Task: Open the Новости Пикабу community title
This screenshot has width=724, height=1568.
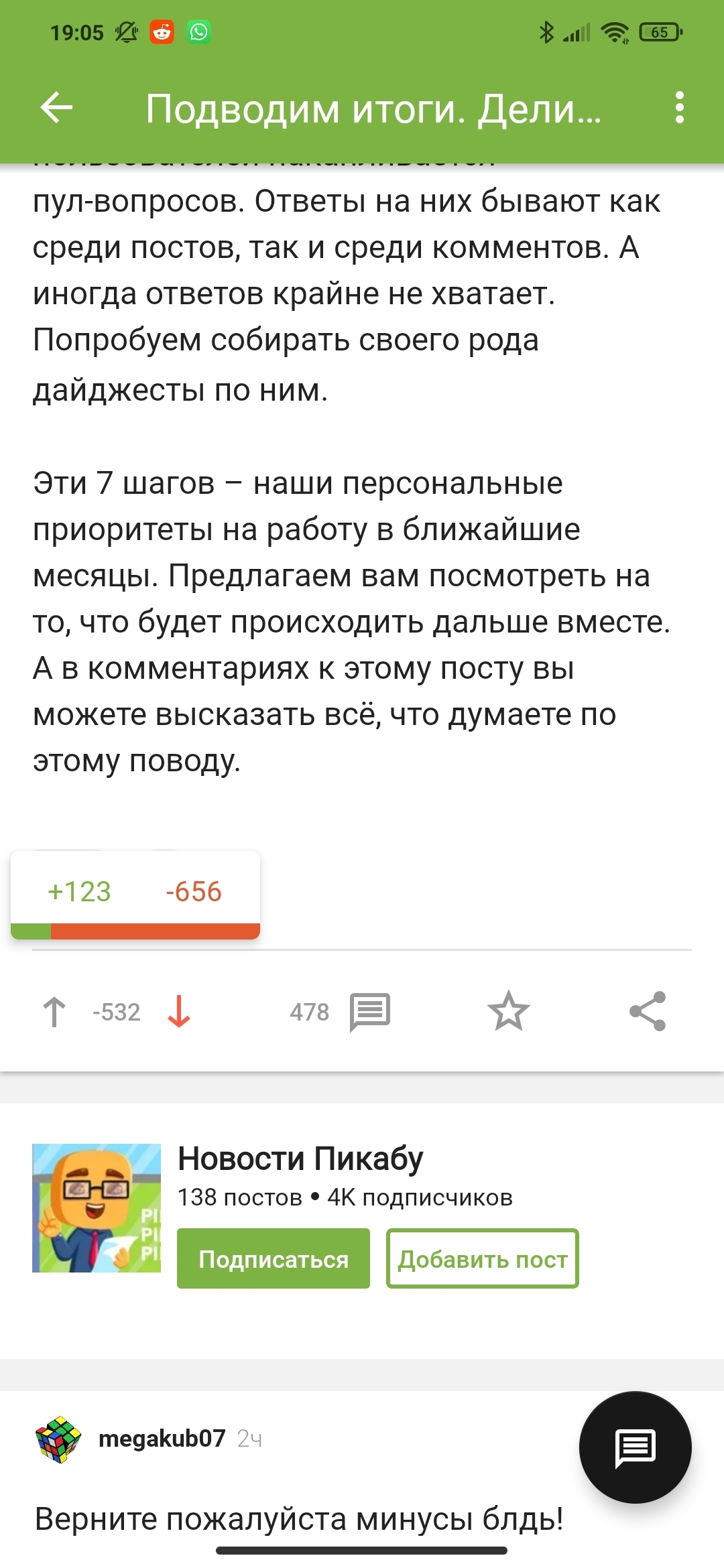Action: 300,1159
